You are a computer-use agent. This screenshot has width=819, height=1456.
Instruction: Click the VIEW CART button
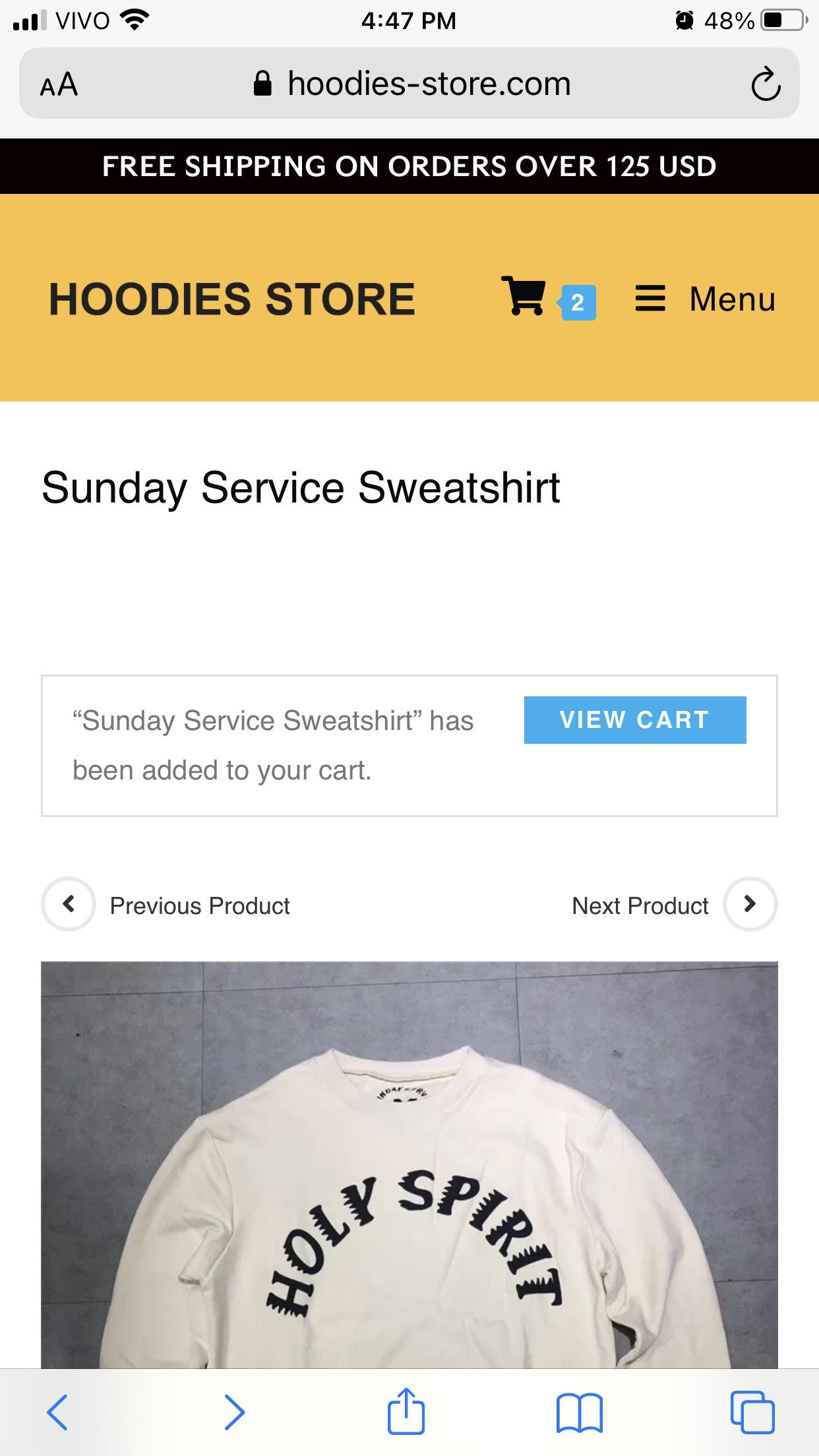point(634,719)
